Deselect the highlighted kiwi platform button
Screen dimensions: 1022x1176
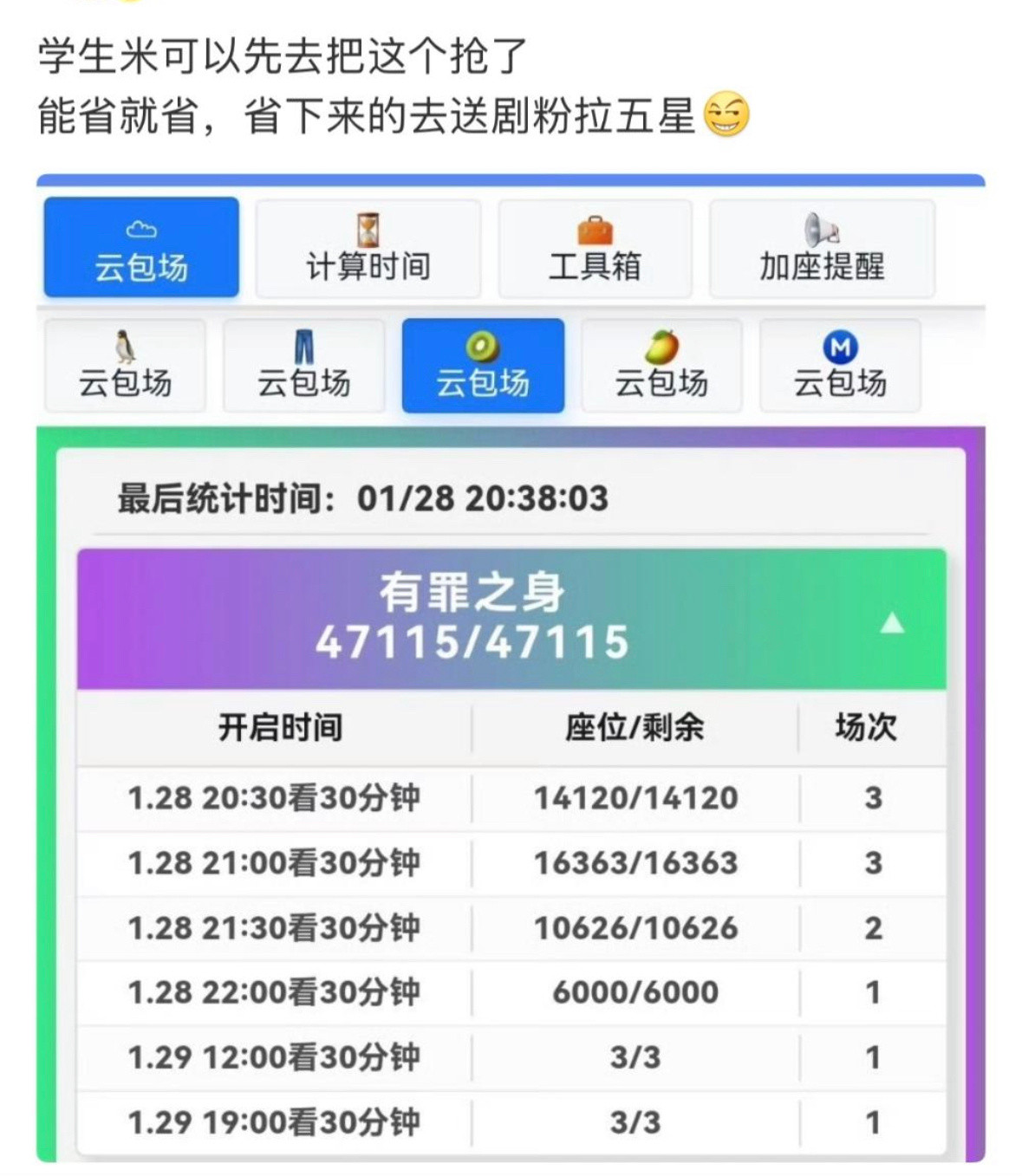pos(484,364)
